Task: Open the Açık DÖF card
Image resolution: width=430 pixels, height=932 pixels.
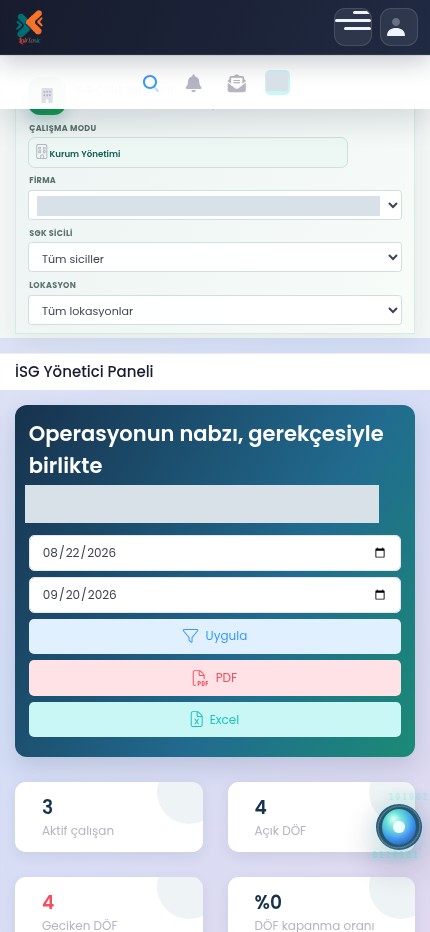Action: pyautogui.click(x=321, y=817)
